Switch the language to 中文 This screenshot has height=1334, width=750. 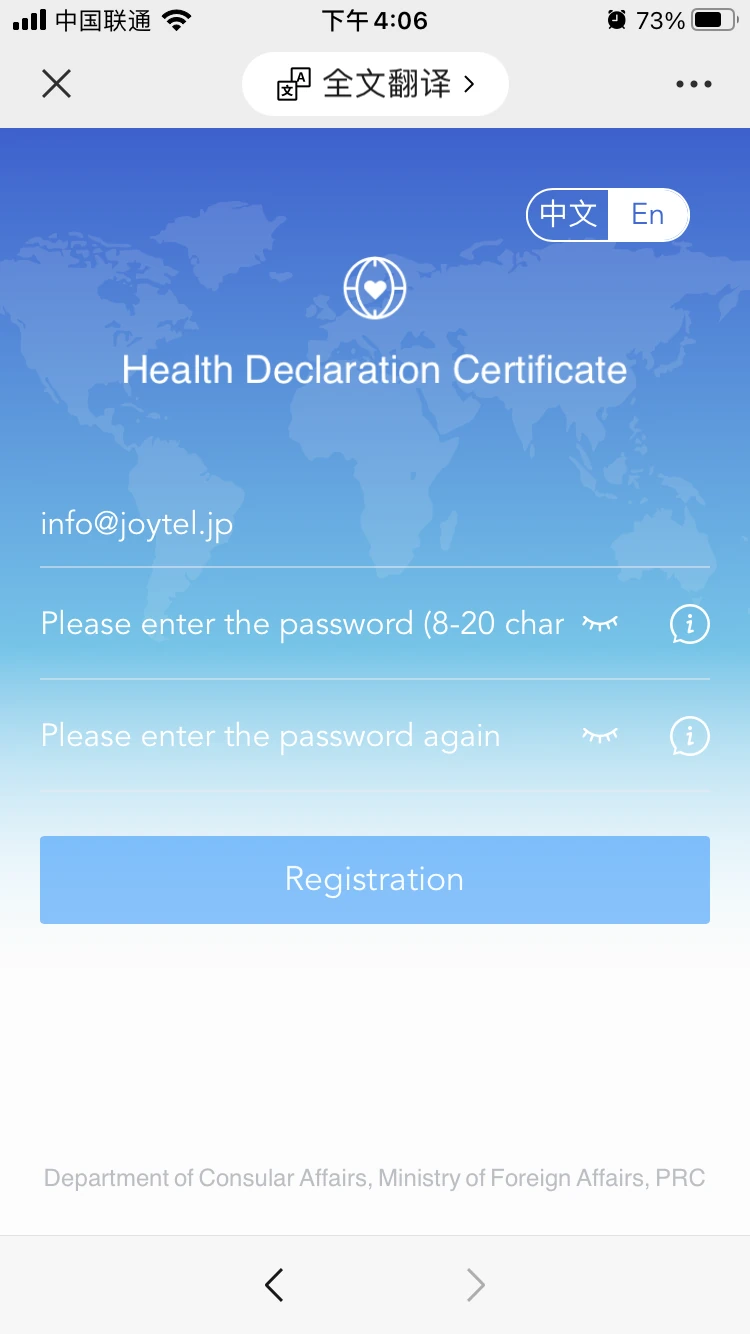pyautogui.click(x=568, y=214)
